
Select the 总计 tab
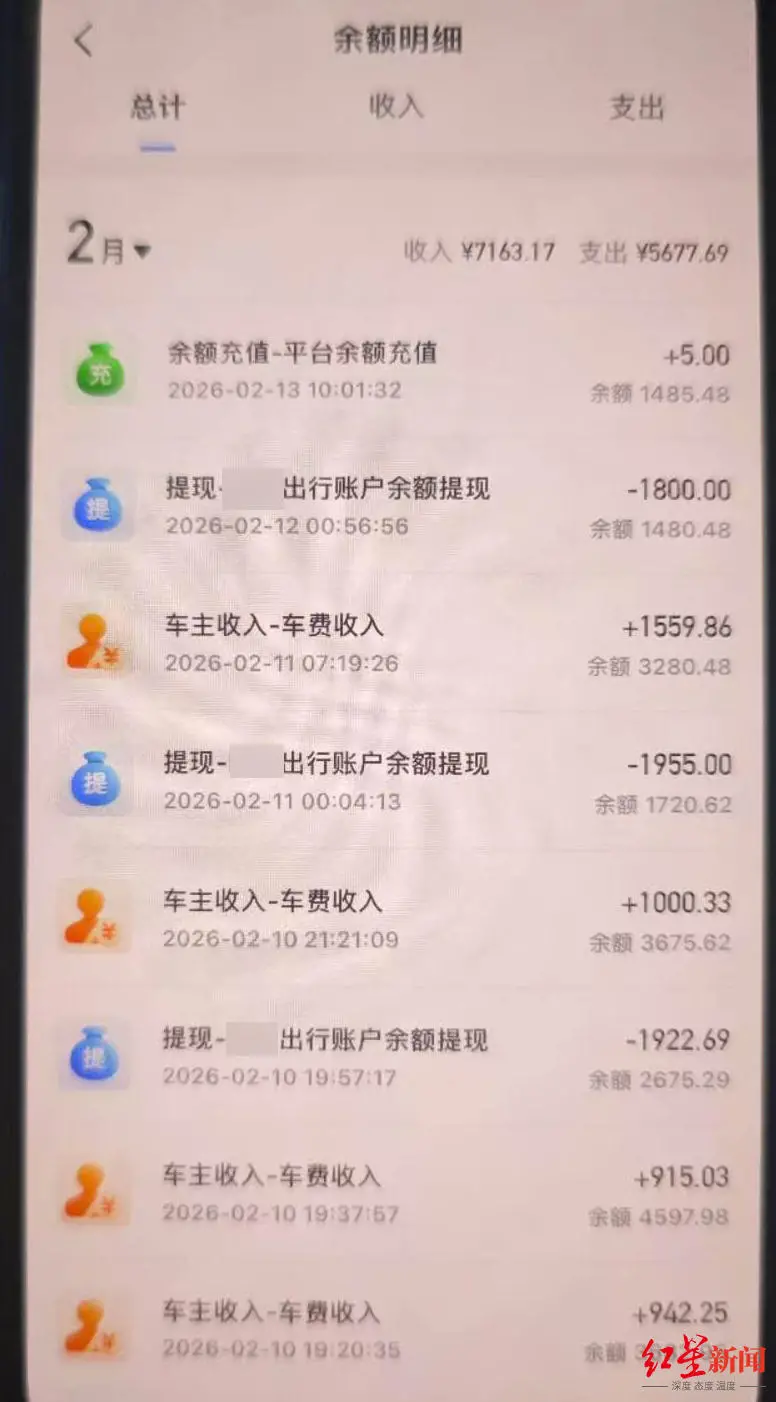point(157,107)
